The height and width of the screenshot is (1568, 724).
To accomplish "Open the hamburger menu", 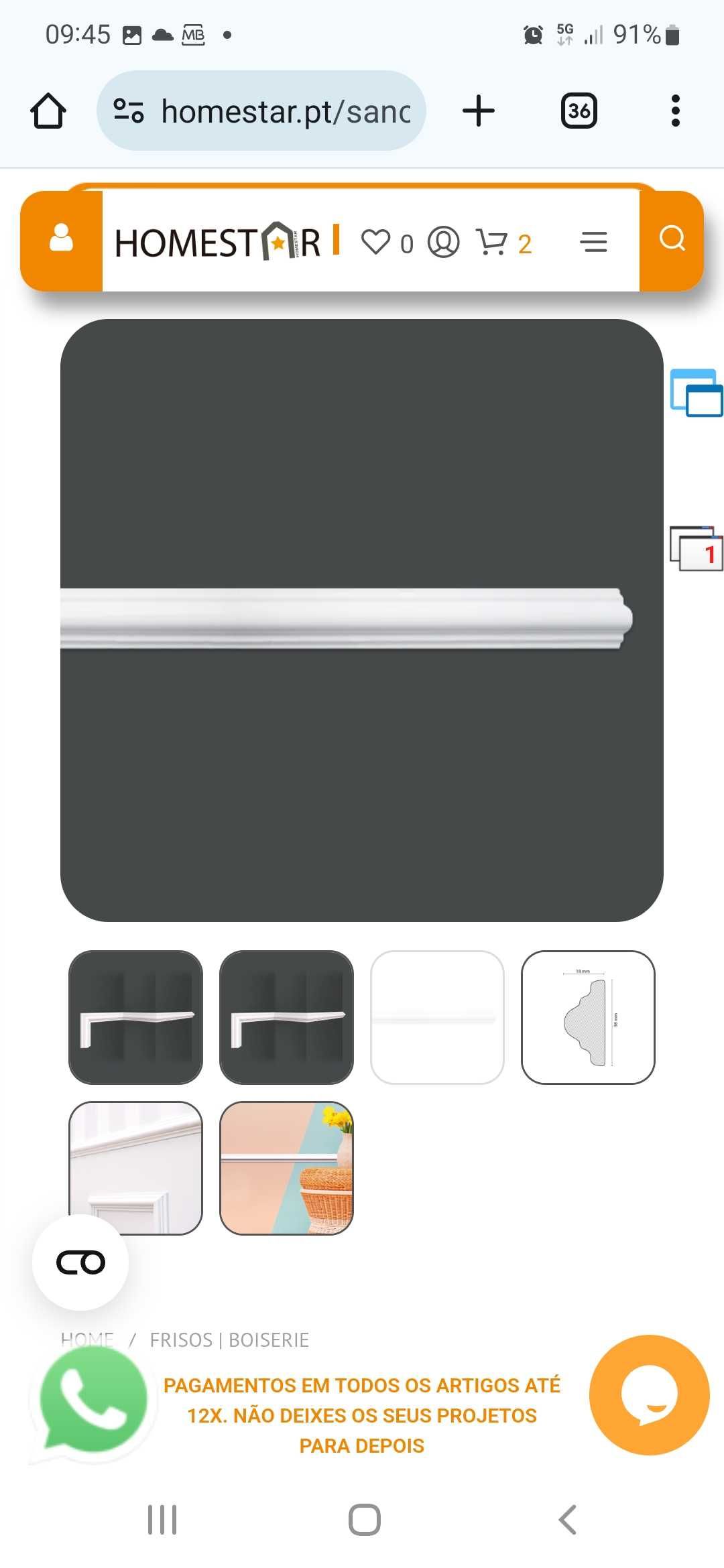I will (593, 242).
